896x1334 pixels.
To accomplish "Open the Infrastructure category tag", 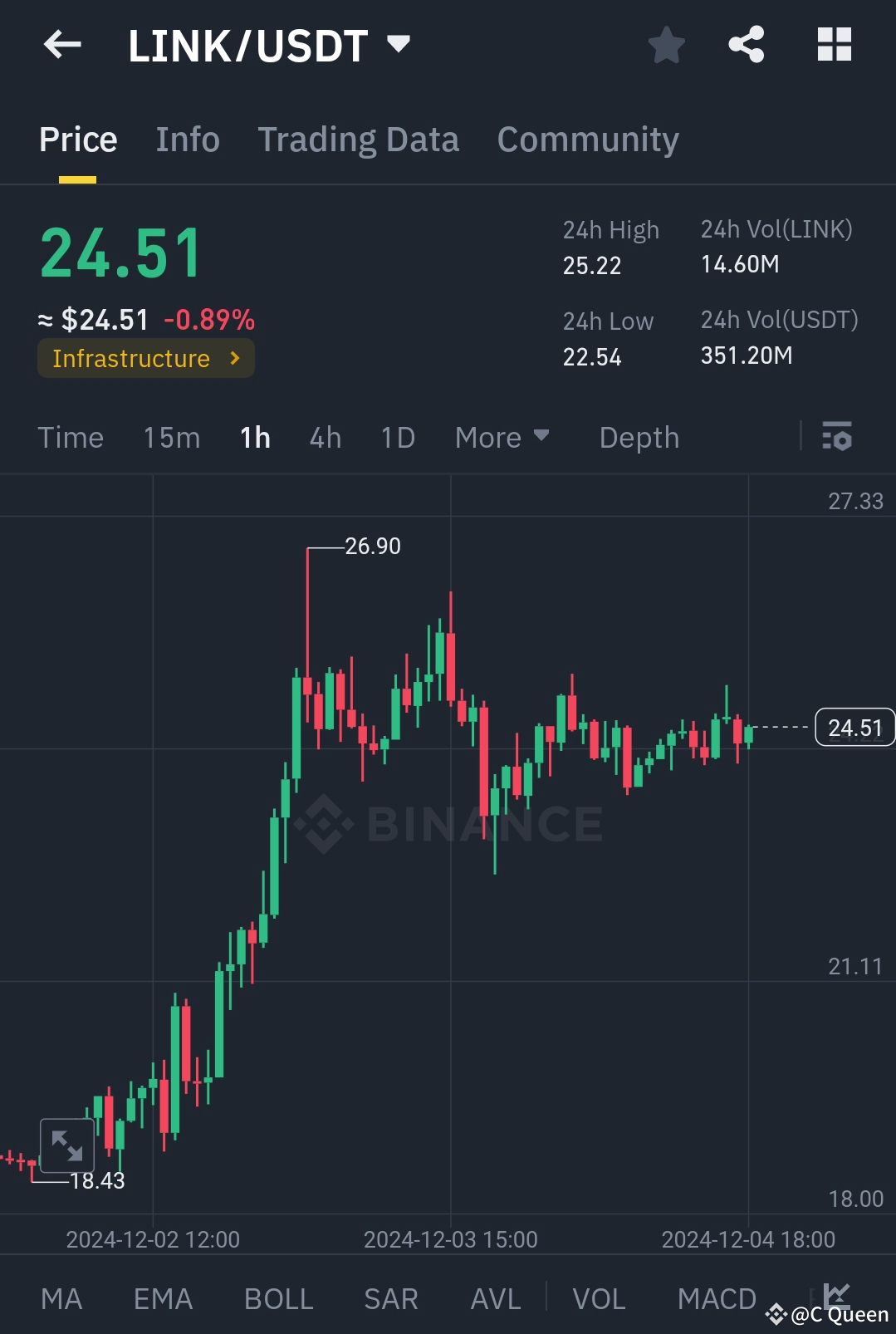I will pos(133,358).
